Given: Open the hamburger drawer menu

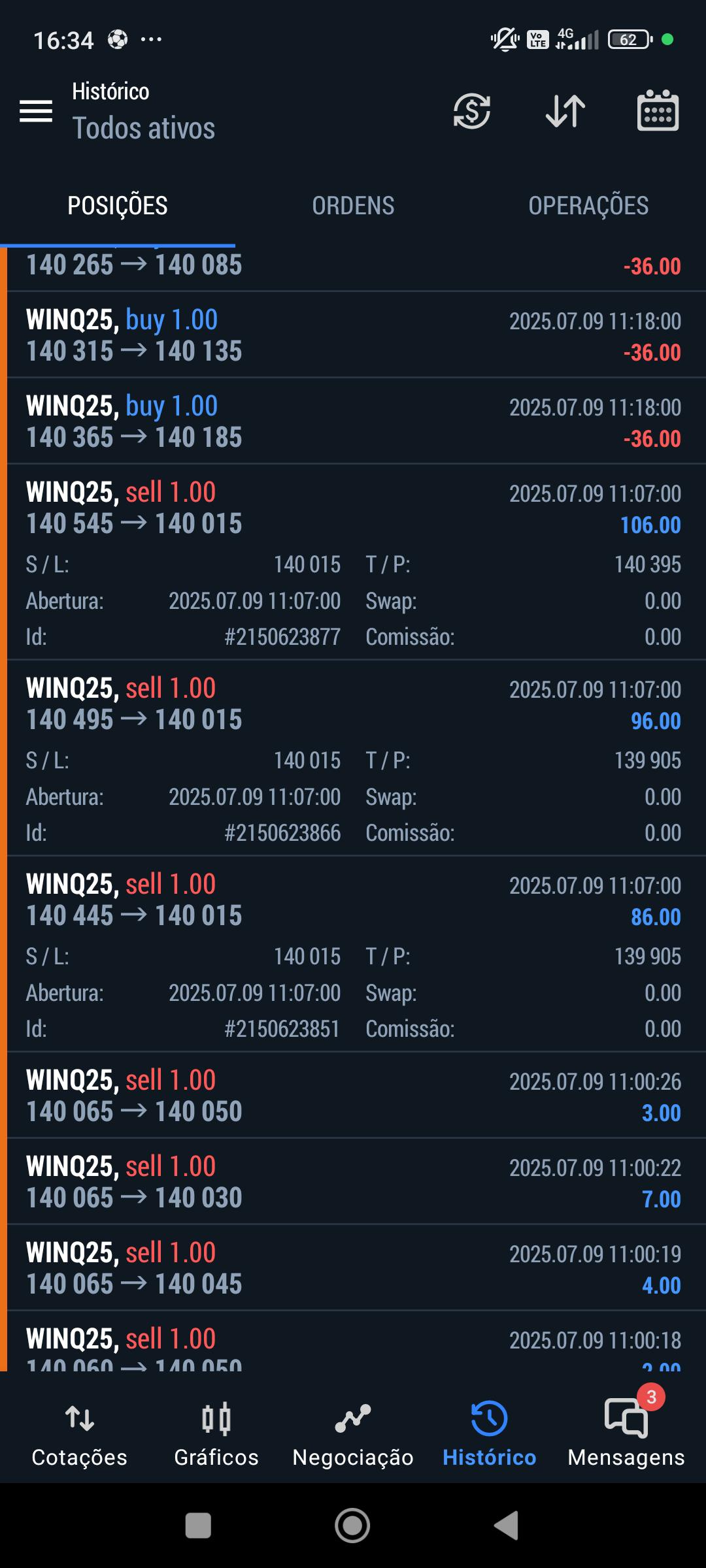Looking at the screenshot, I should [x=36, y=111].
